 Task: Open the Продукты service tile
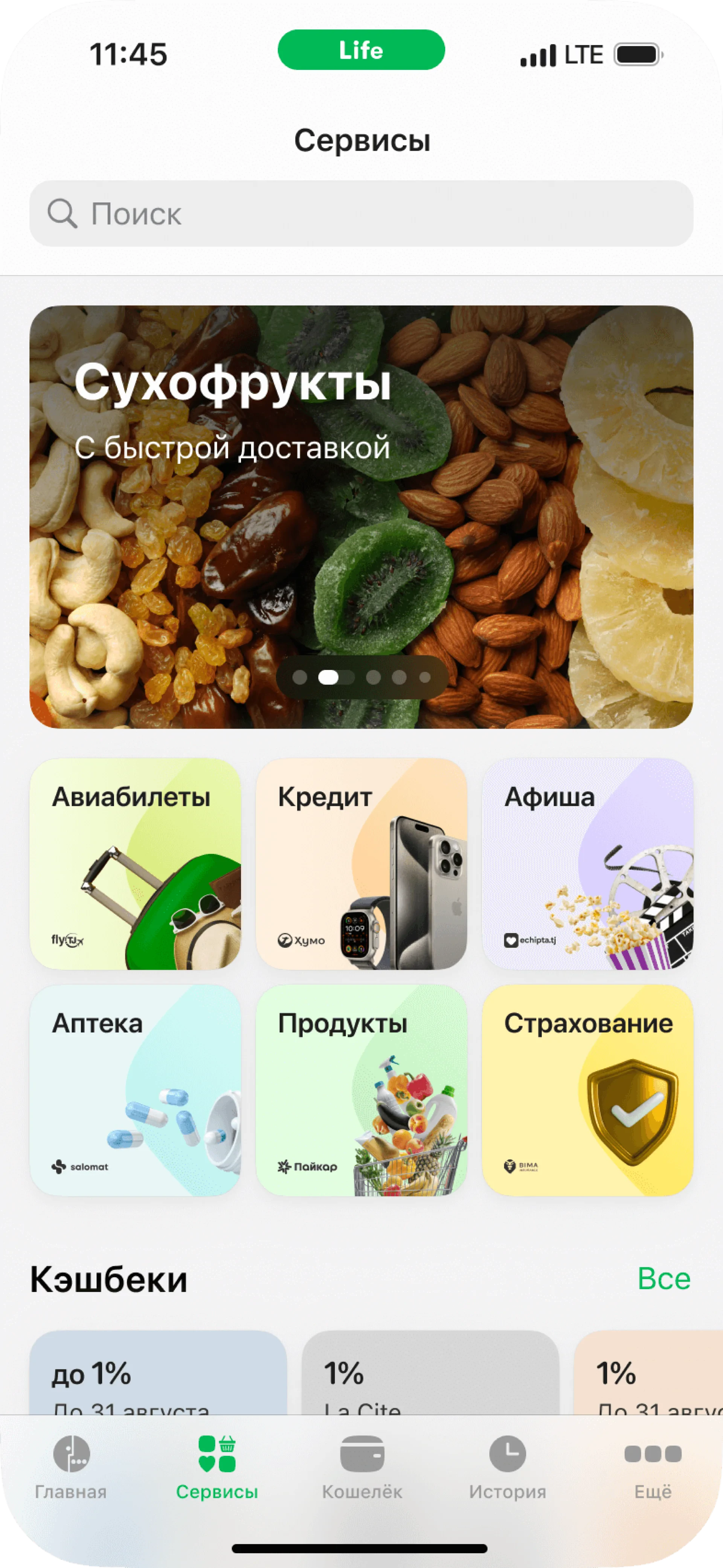pyautogui.click(x=361, y=1090)
